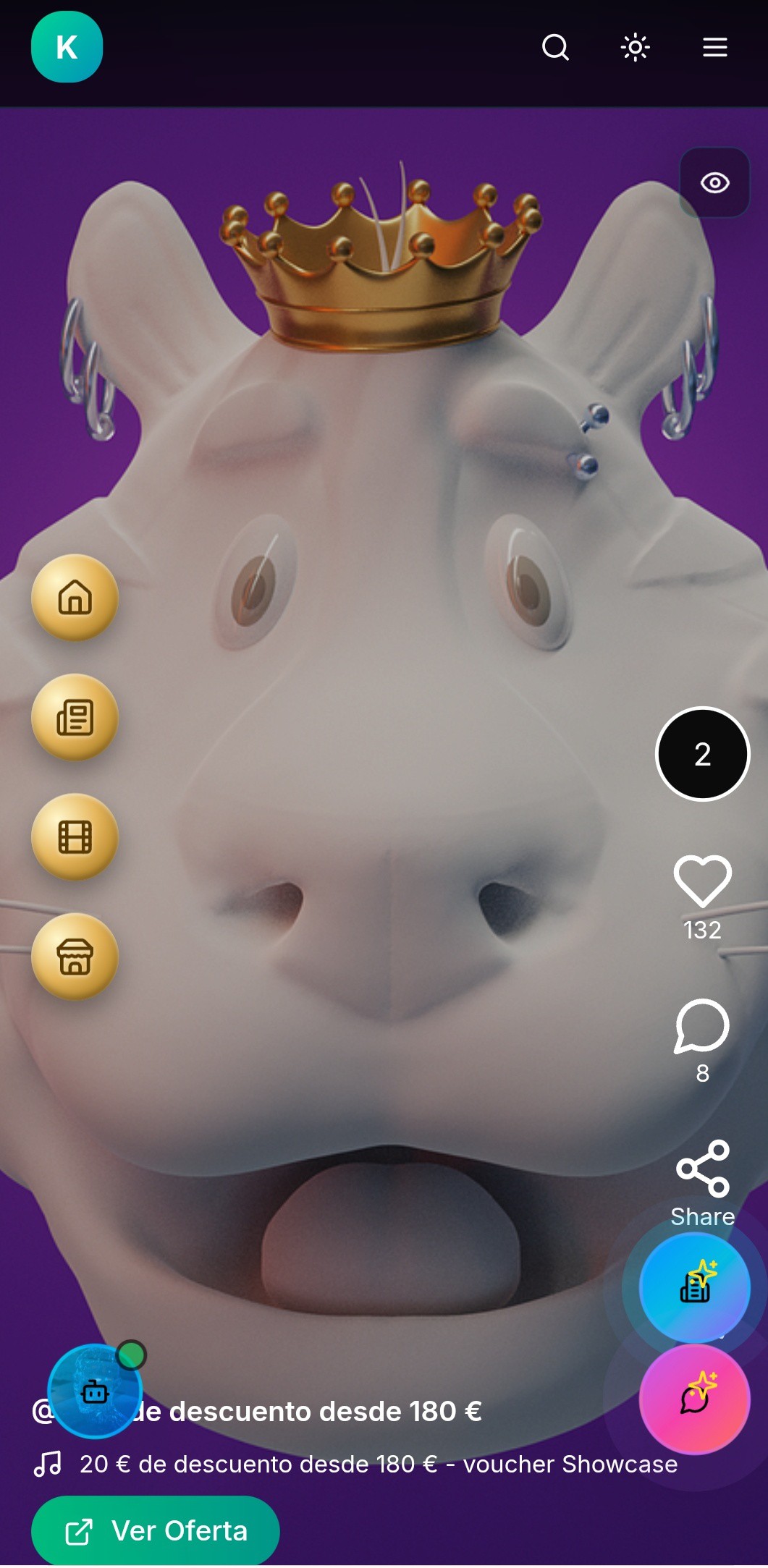Tap the black counter showing 2

pyautogui.click(x=701, y=753)
